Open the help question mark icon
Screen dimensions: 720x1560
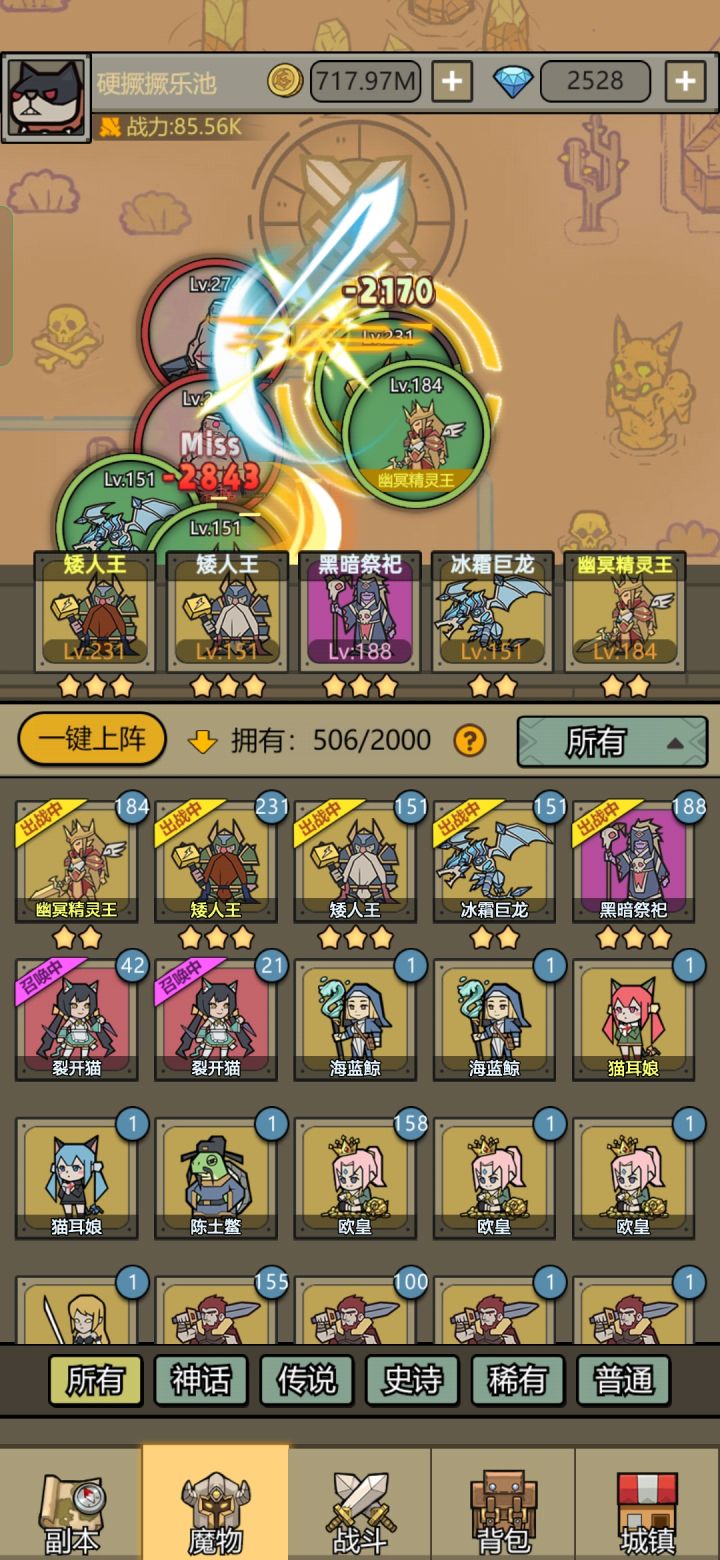coord(468,740)
